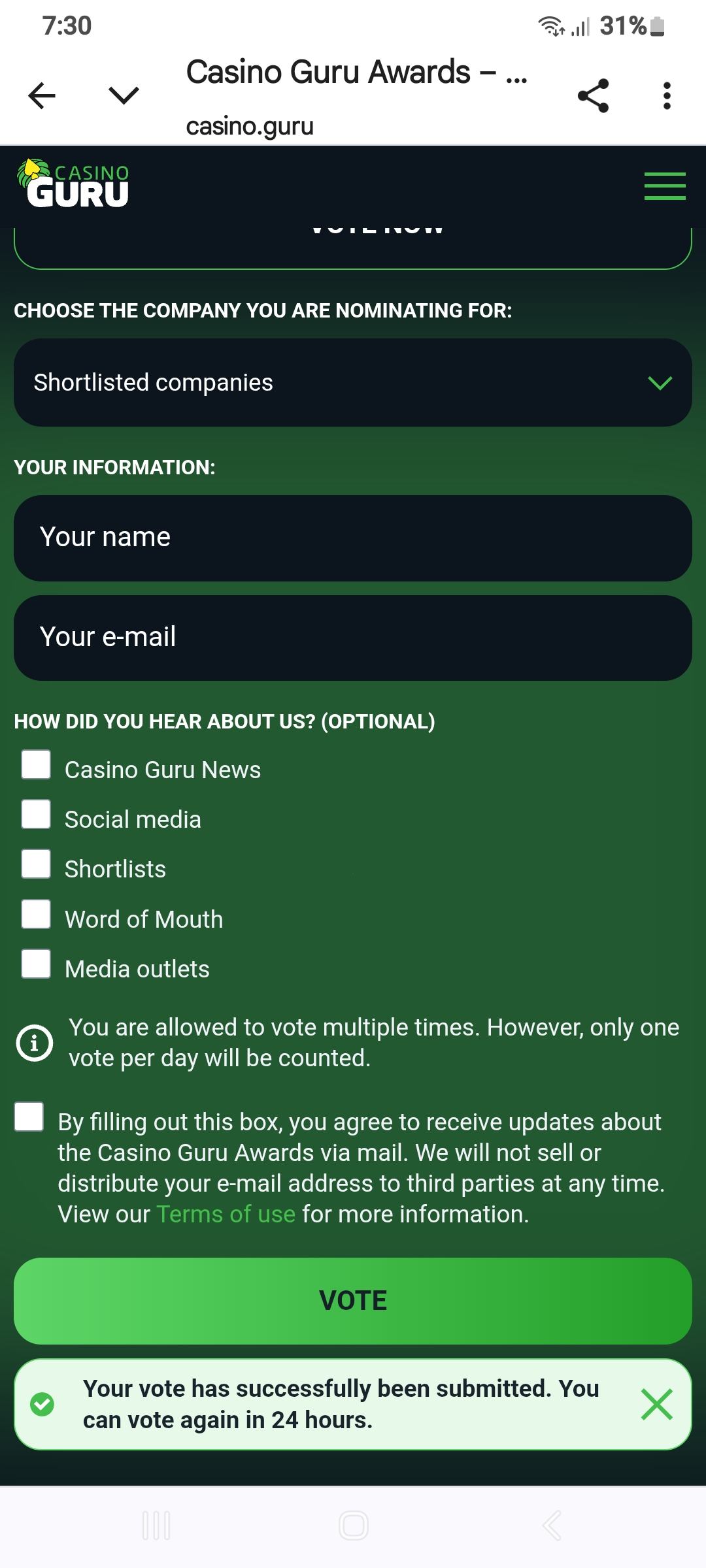Open recent apps from navigation bar

(156, 1526)
